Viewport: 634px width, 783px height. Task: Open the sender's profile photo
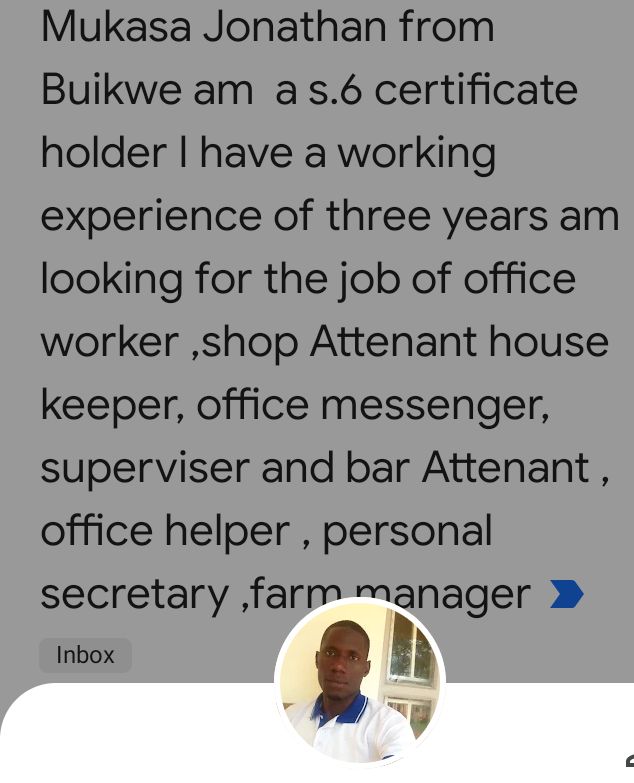[x=359, y=682]
